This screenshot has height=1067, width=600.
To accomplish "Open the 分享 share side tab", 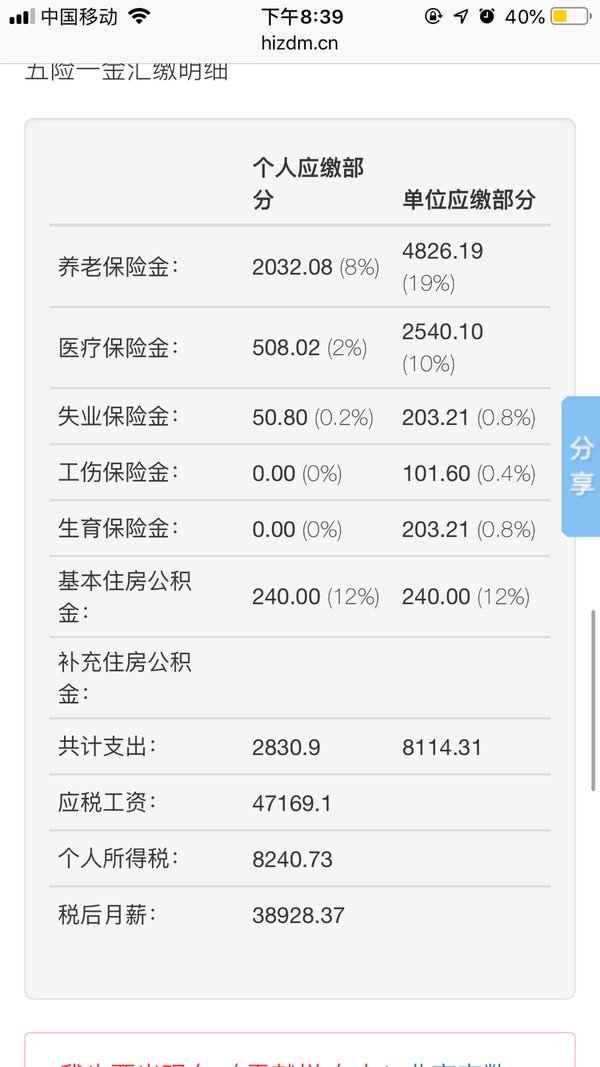I will [581, 467].
